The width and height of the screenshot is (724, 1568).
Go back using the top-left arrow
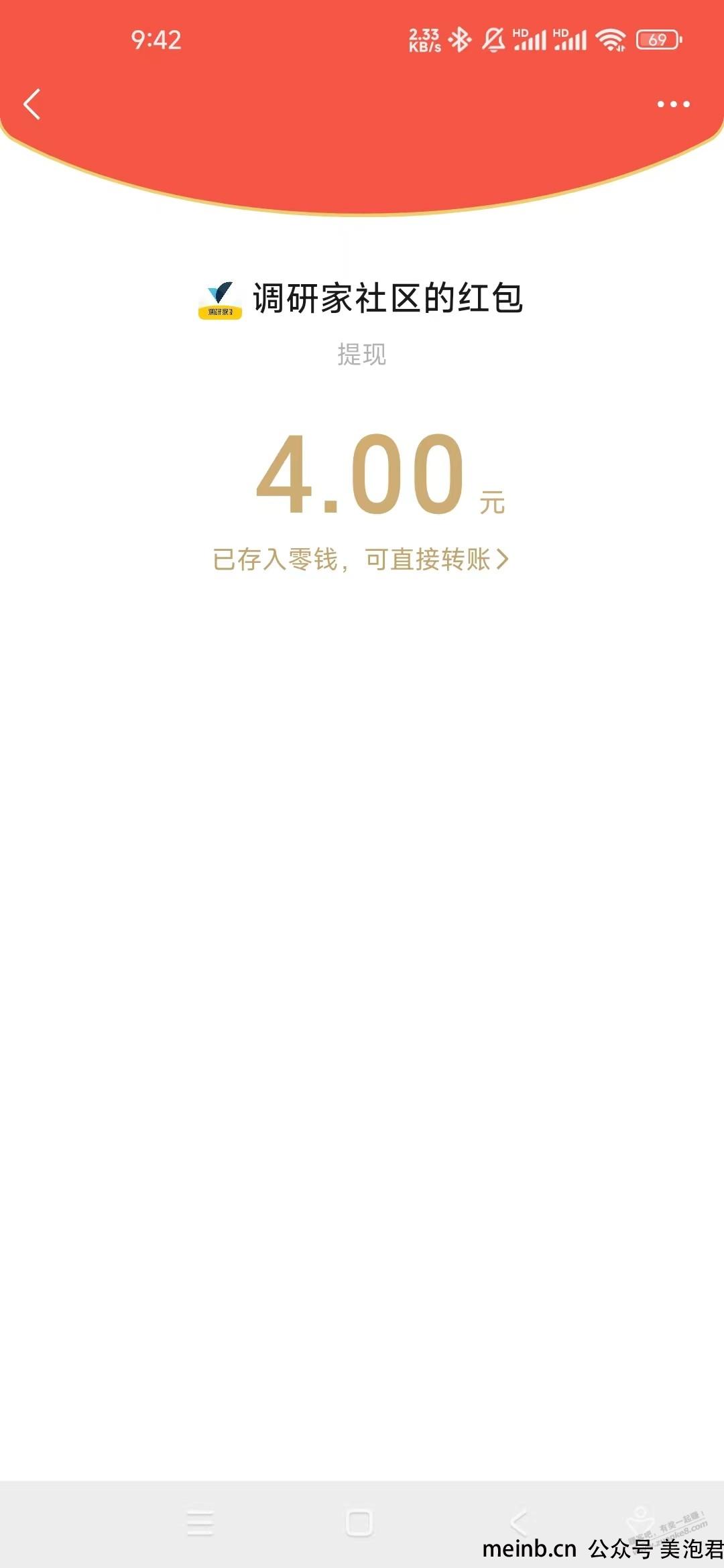point(32,105)
